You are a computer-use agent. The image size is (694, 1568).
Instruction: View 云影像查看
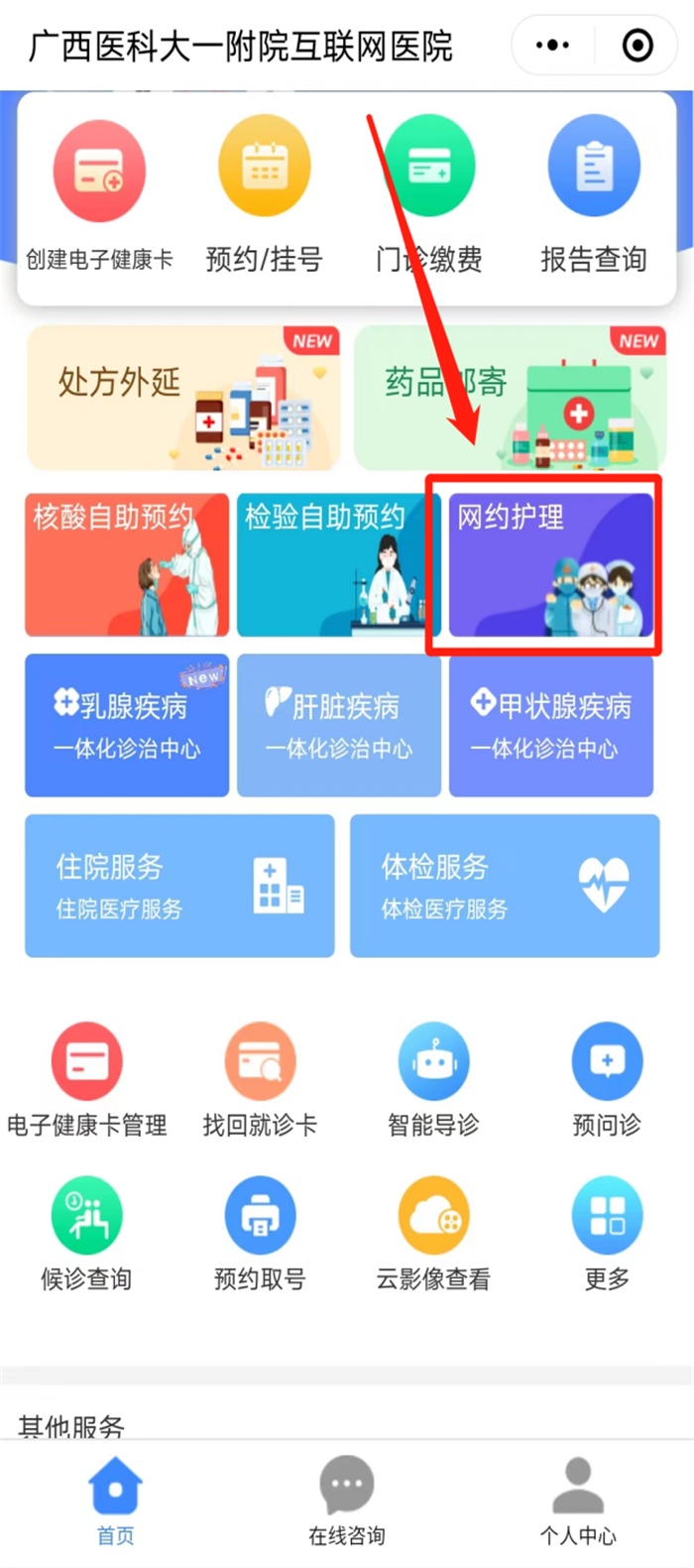[433, 1216]
